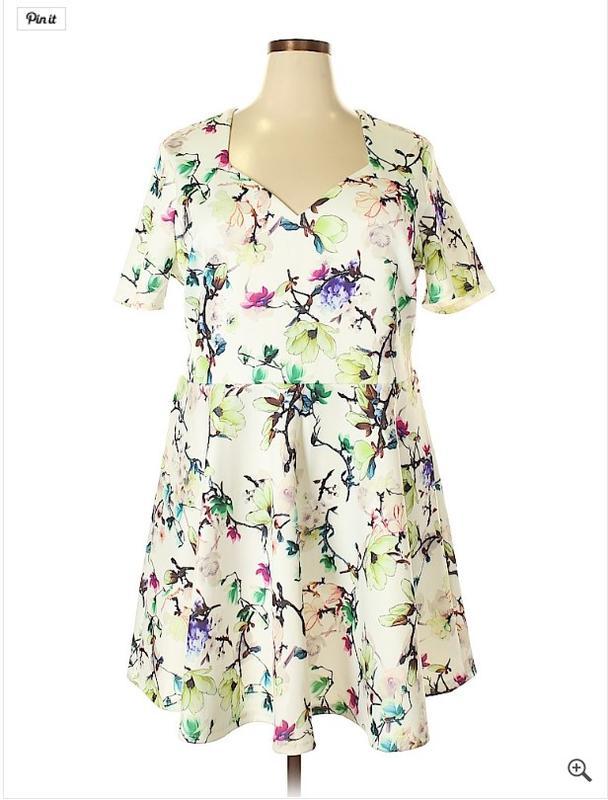Tap the Pin it button
This screenshot has height=800, width=608.
pos(41,18)
